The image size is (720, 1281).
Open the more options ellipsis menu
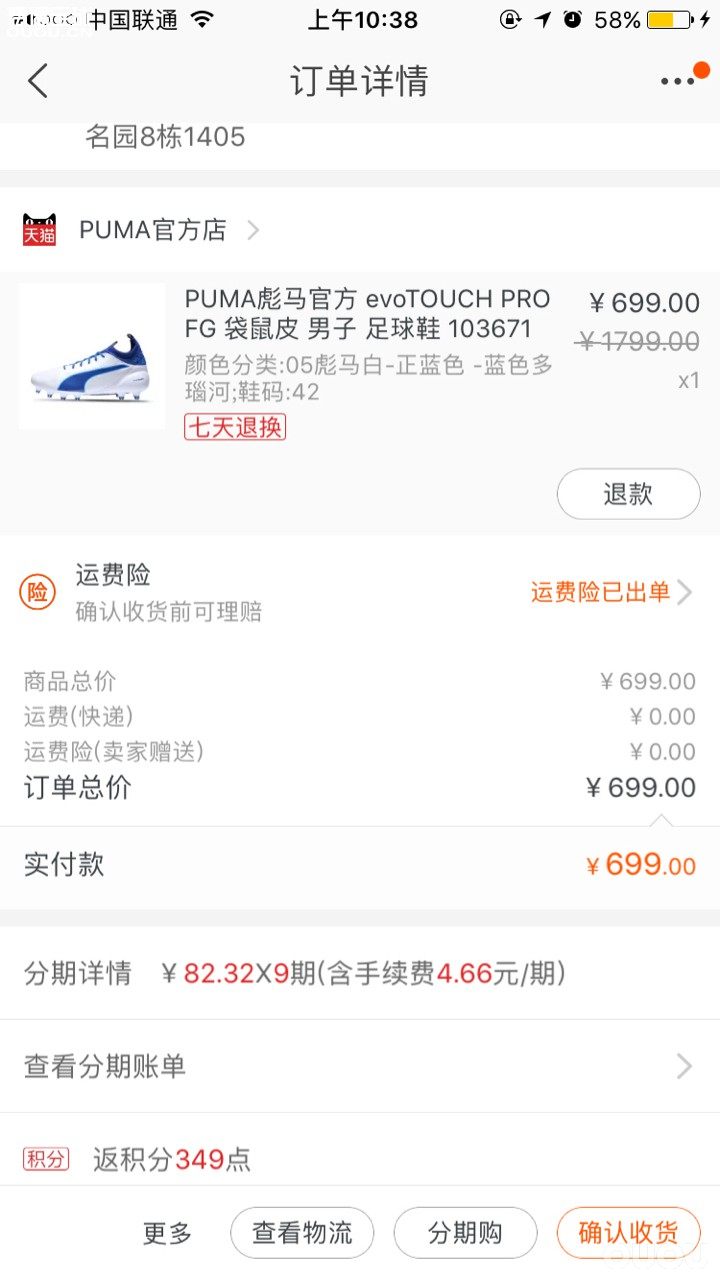coord(678,80)
